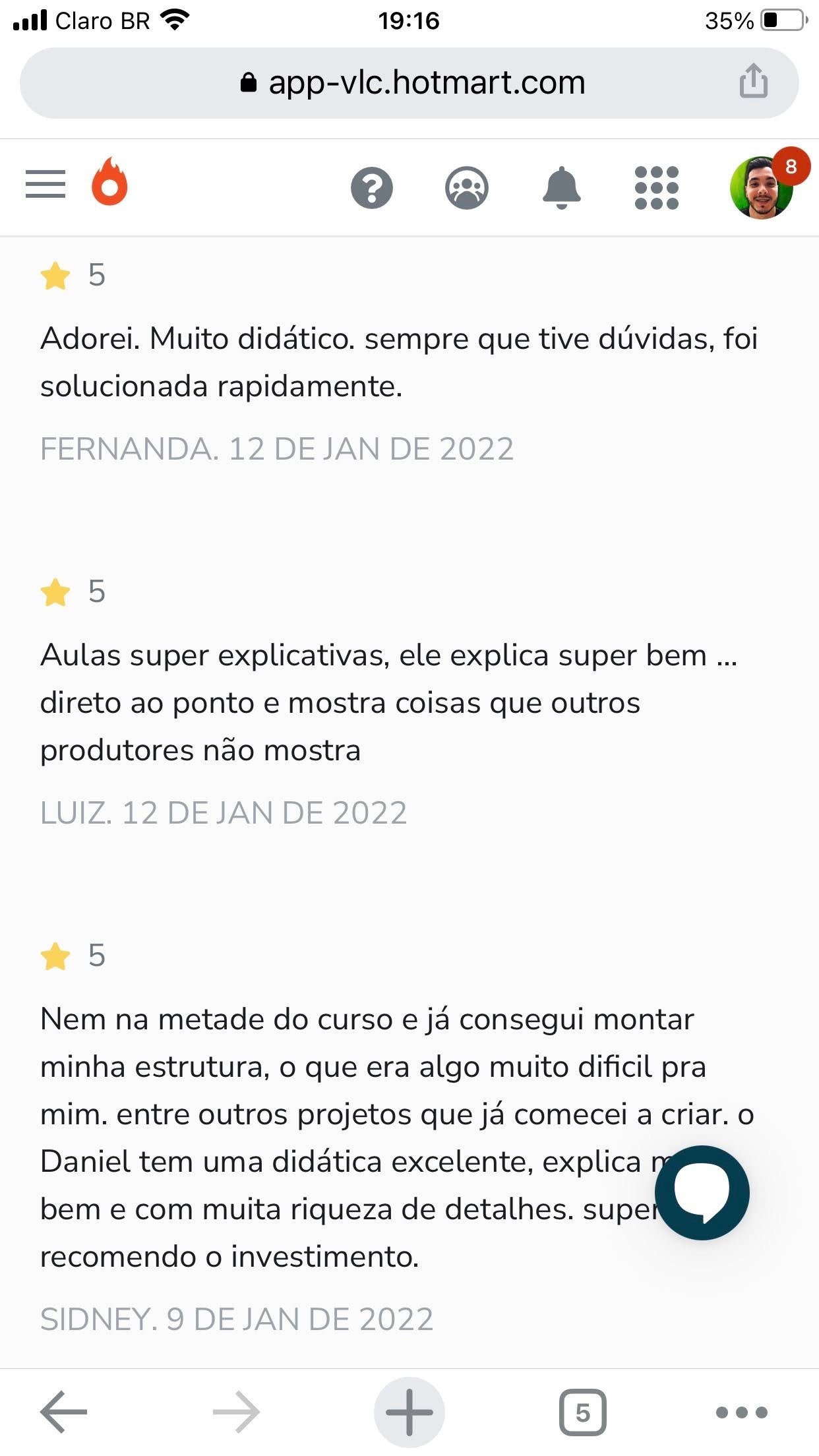This screenshot has height=1456, width=819.
Task: Open the help question mark icon
Action: point(372,188)
